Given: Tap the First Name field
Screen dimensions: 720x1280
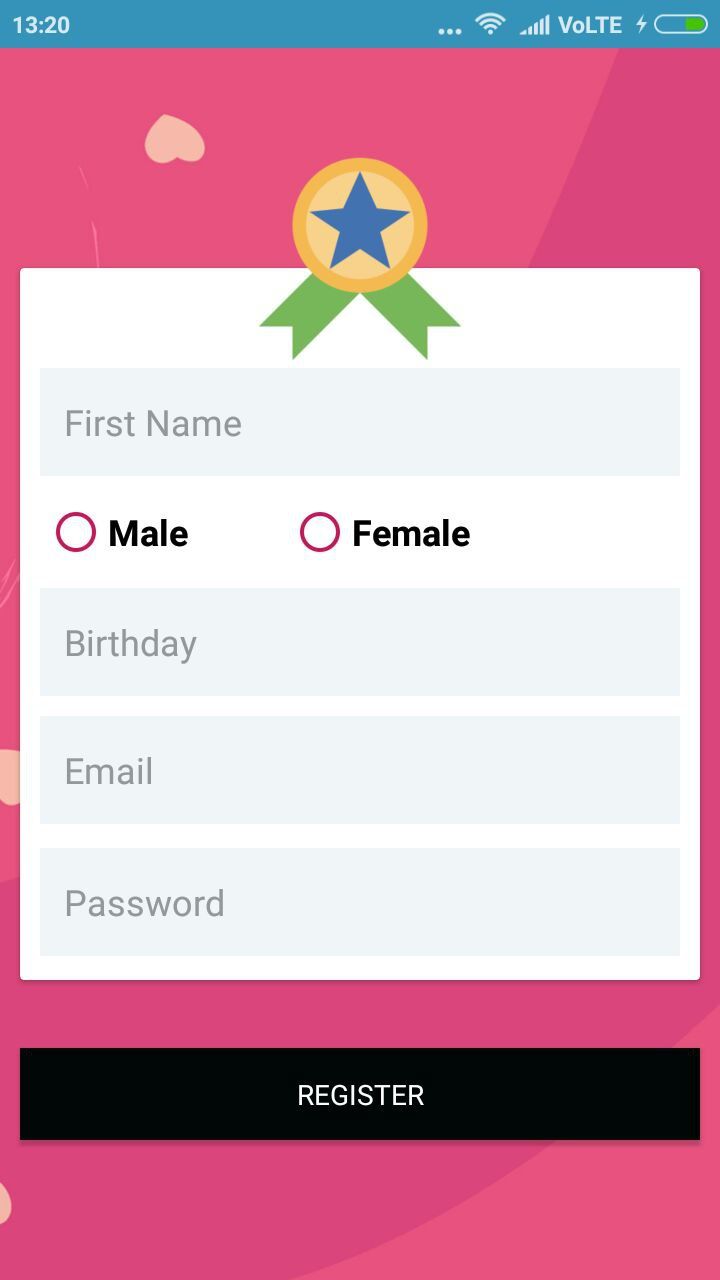Looking at the screenshot, I should (360, 422).
